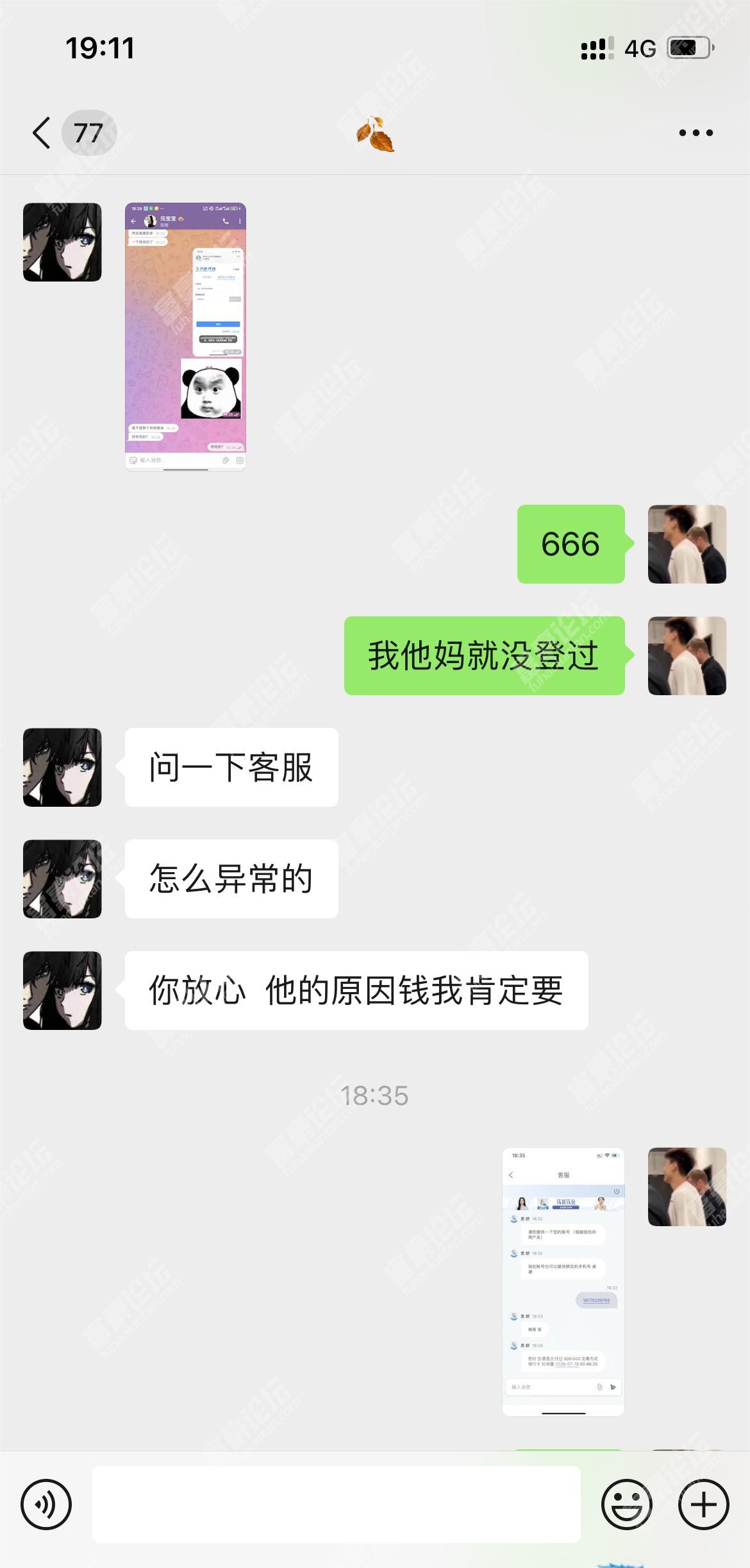750x1568 pixels.
Task: Open my own avatar next to 666
Action: click(x=687, y=544)
